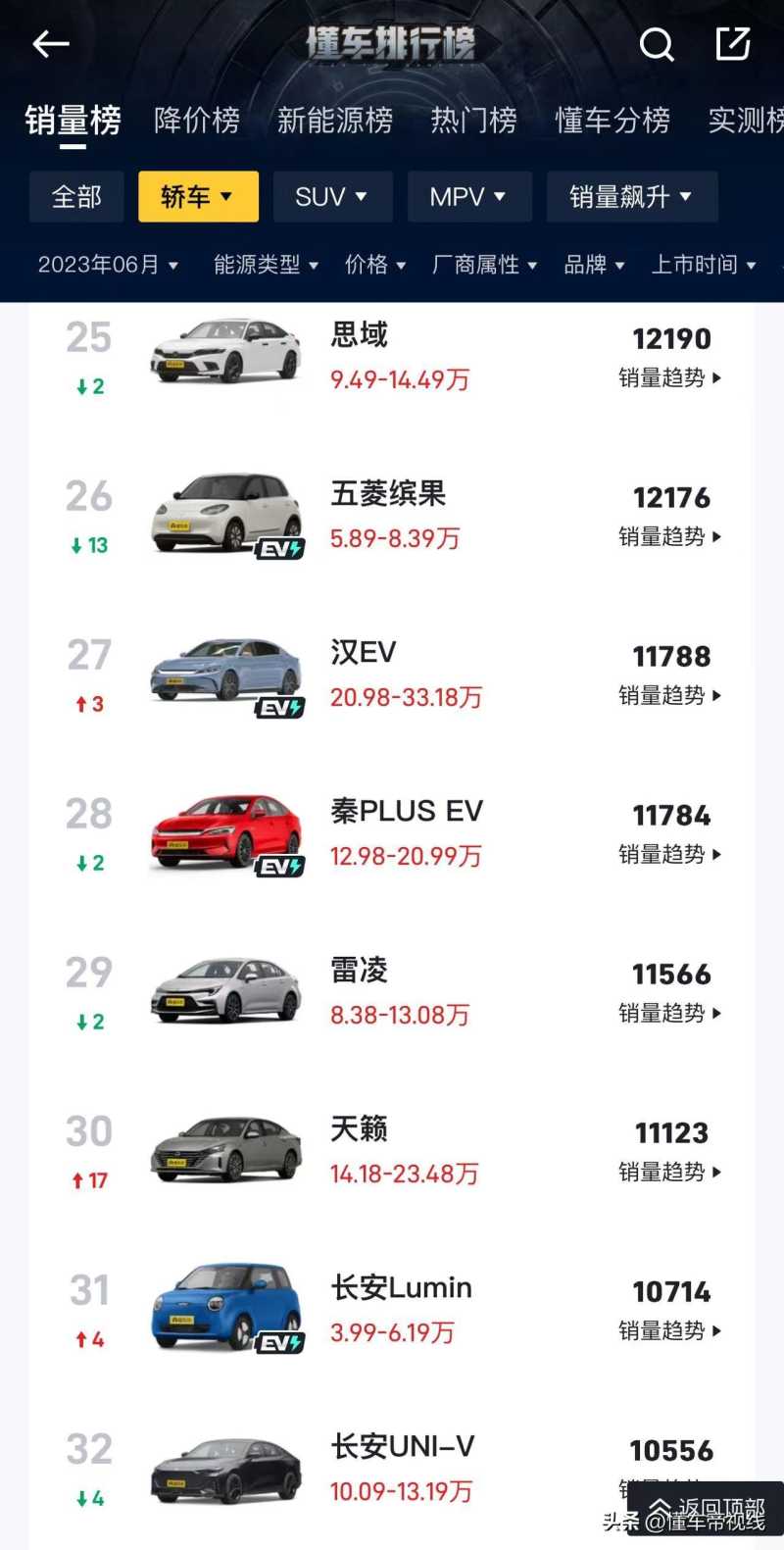Screen dimensions: 784x1550
Task: View 销量趋势 for 天籁
Action: pyautogui.click(x=670, y=1173)
